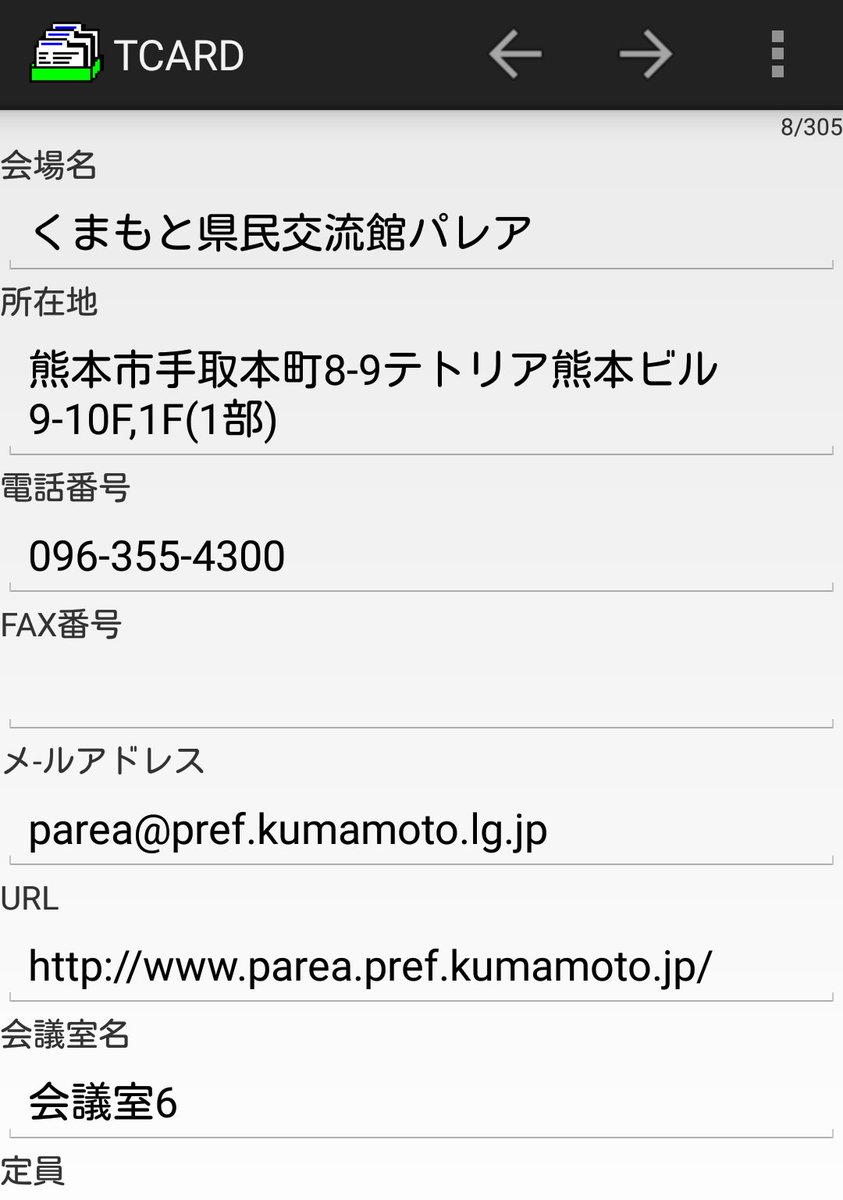Screen dimensions: 843x1200
Task: Go to the previous card with left arrow
Action: pyautogui.click(x=515, y=54)
